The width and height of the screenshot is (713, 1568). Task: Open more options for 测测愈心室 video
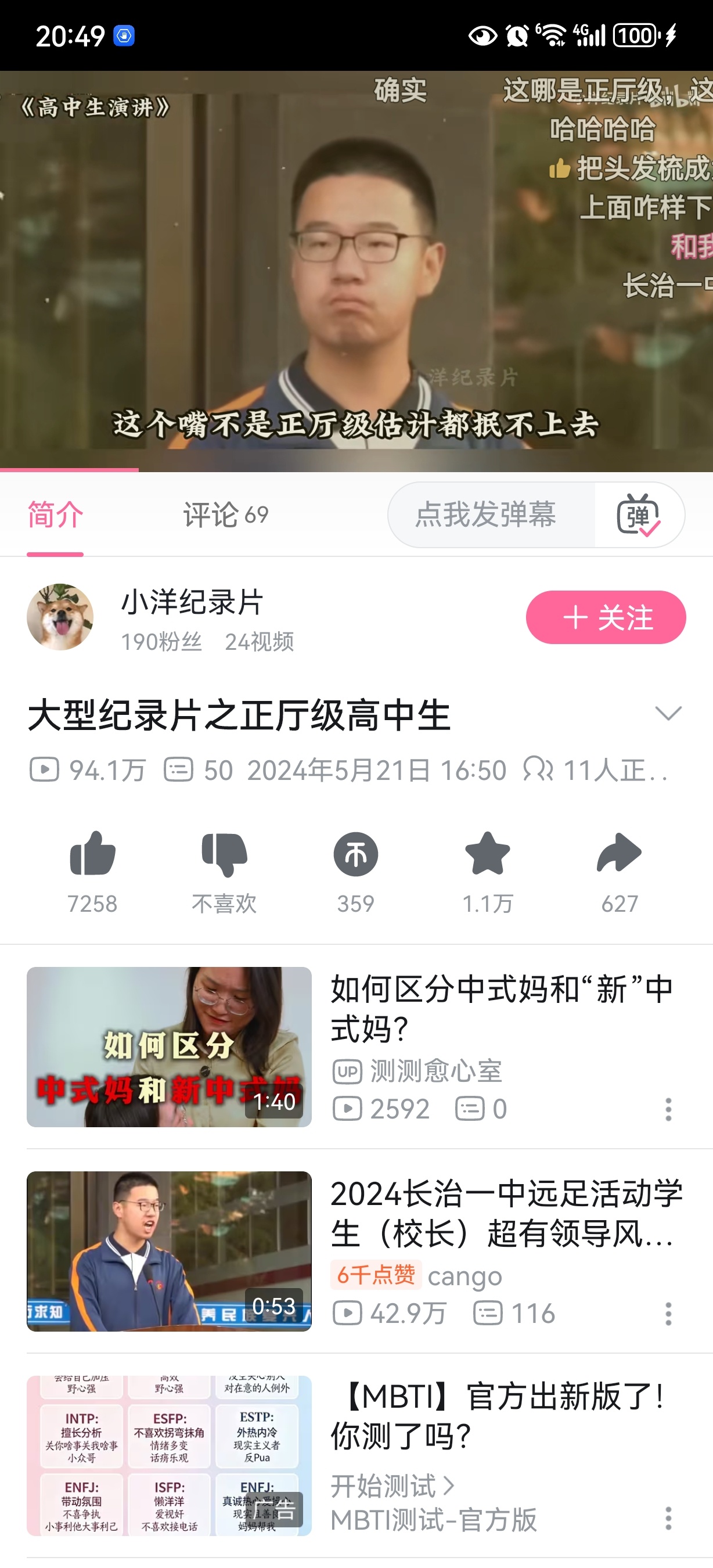(x=668, y=1109)
